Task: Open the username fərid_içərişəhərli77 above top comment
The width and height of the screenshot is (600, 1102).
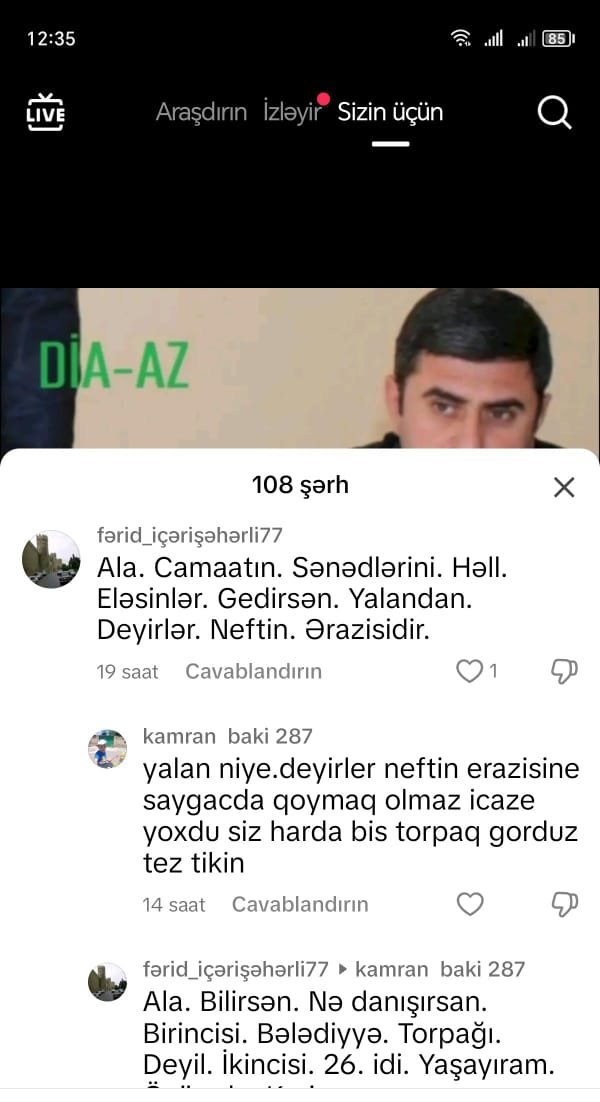Action: coord(190,536)
